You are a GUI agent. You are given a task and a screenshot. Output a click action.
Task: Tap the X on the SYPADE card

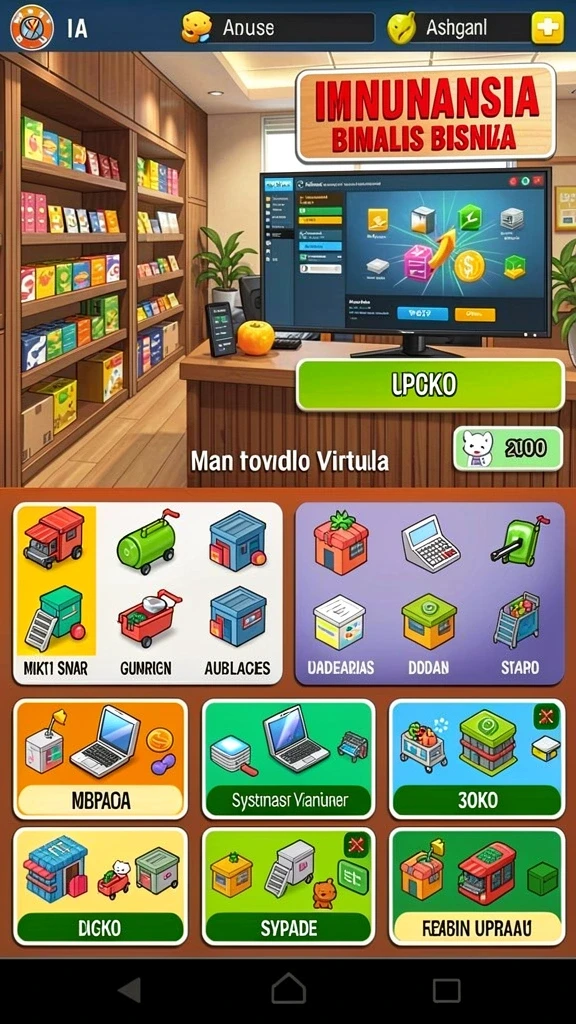click(356, 845)
